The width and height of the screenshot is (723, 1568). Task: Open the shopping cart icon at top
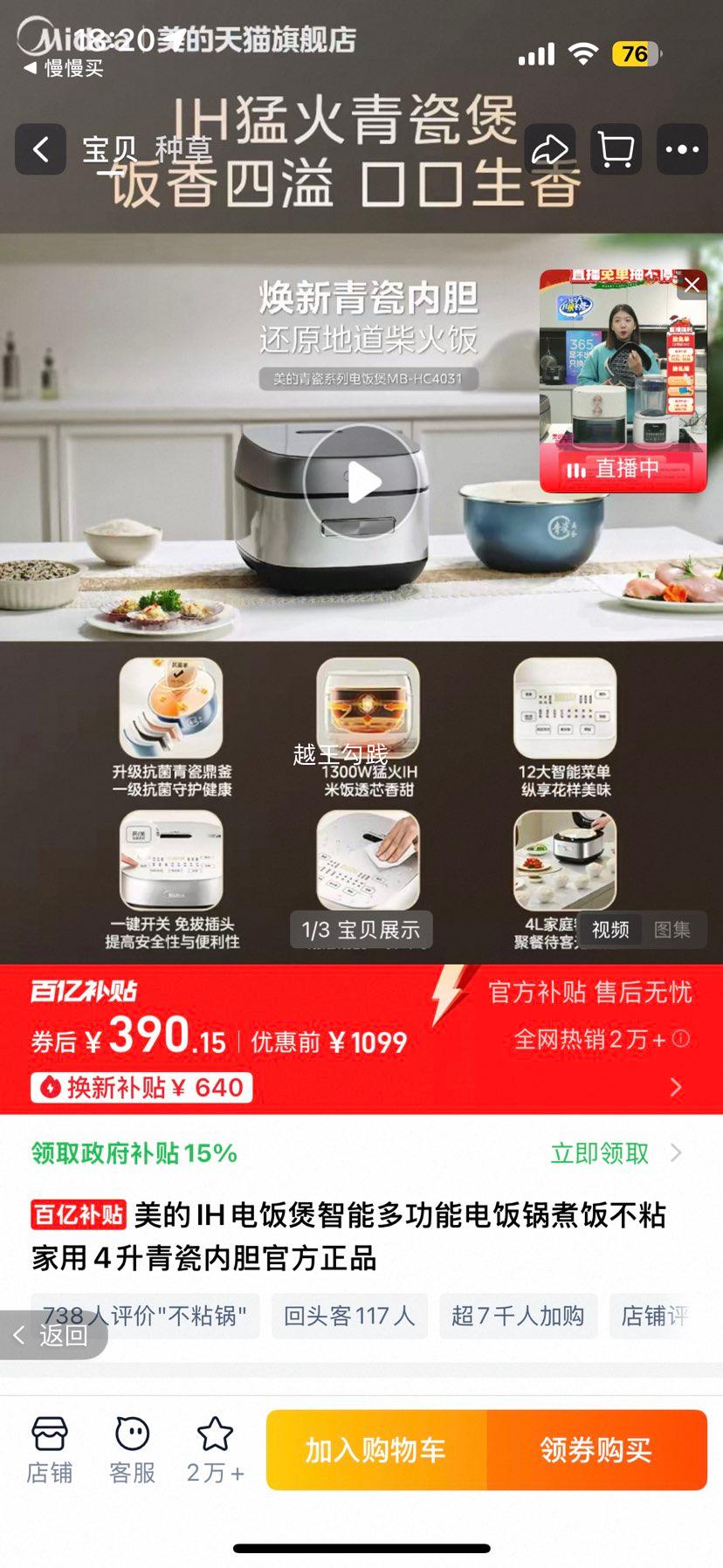point(616,149)
